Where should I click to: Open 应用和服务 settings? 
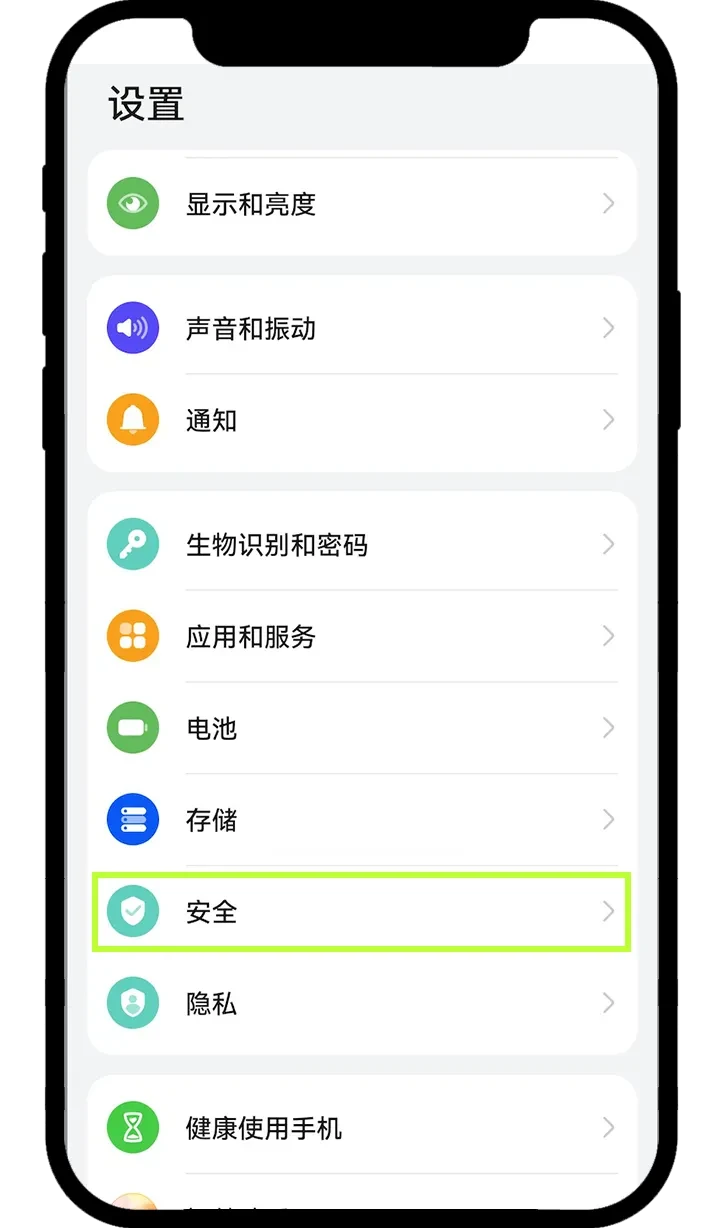click(x=360, y=636)
